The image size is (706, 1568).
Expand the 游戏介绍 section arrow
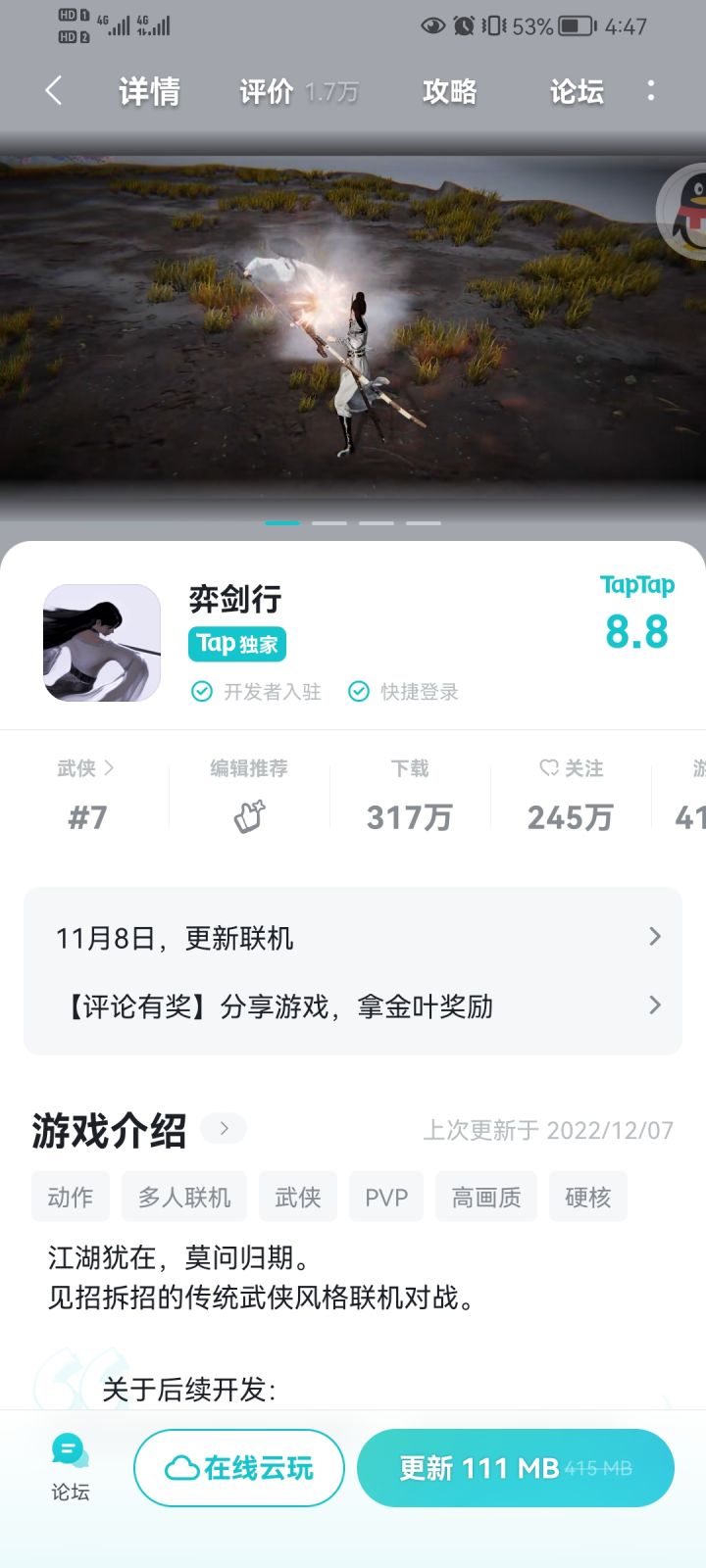coord(223,1128)
